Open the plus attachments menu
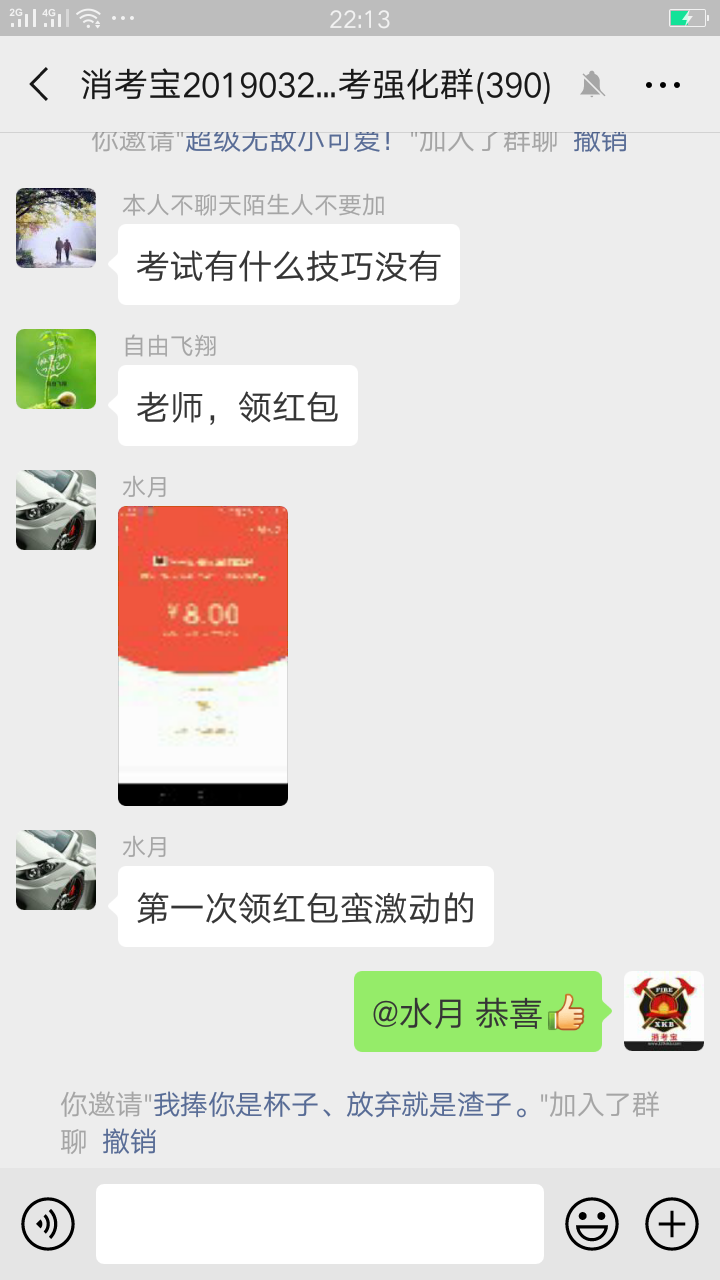This screenshot has height=1280, width=720. 672,1223
